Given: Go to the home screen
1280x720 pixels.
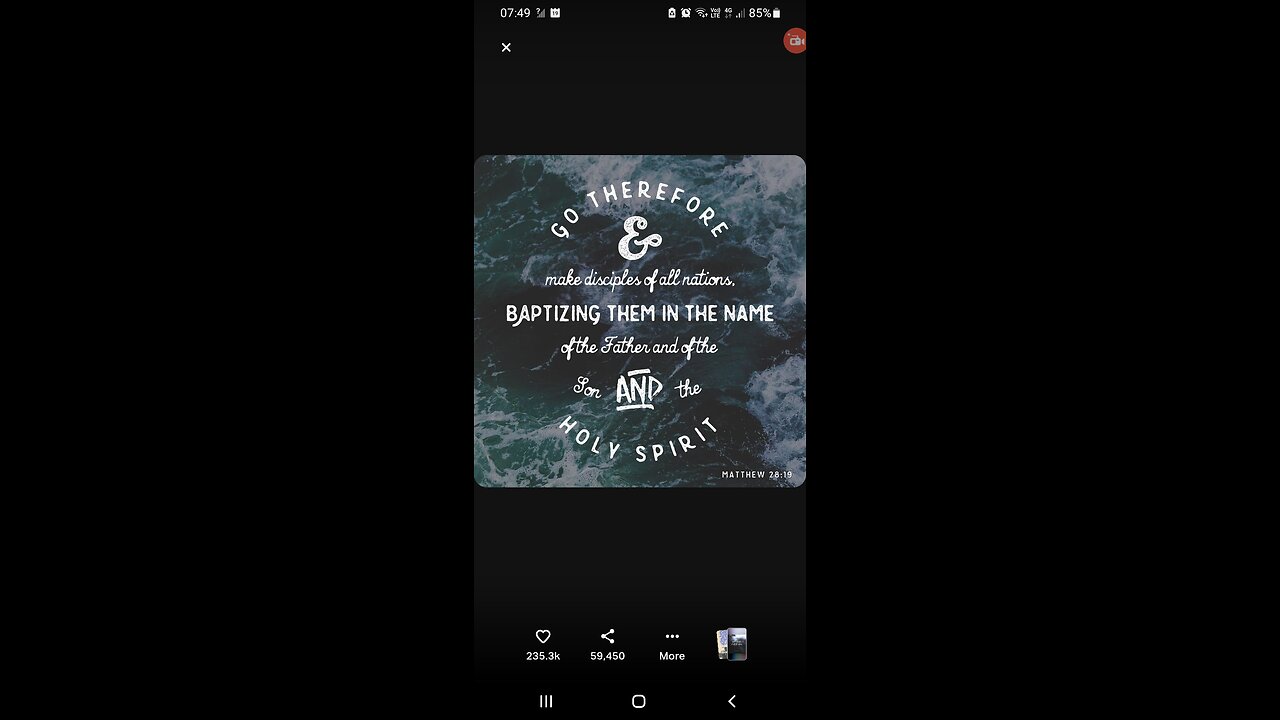Looking at the screenshot, I should pyautogui.click(x=639, y=701).
